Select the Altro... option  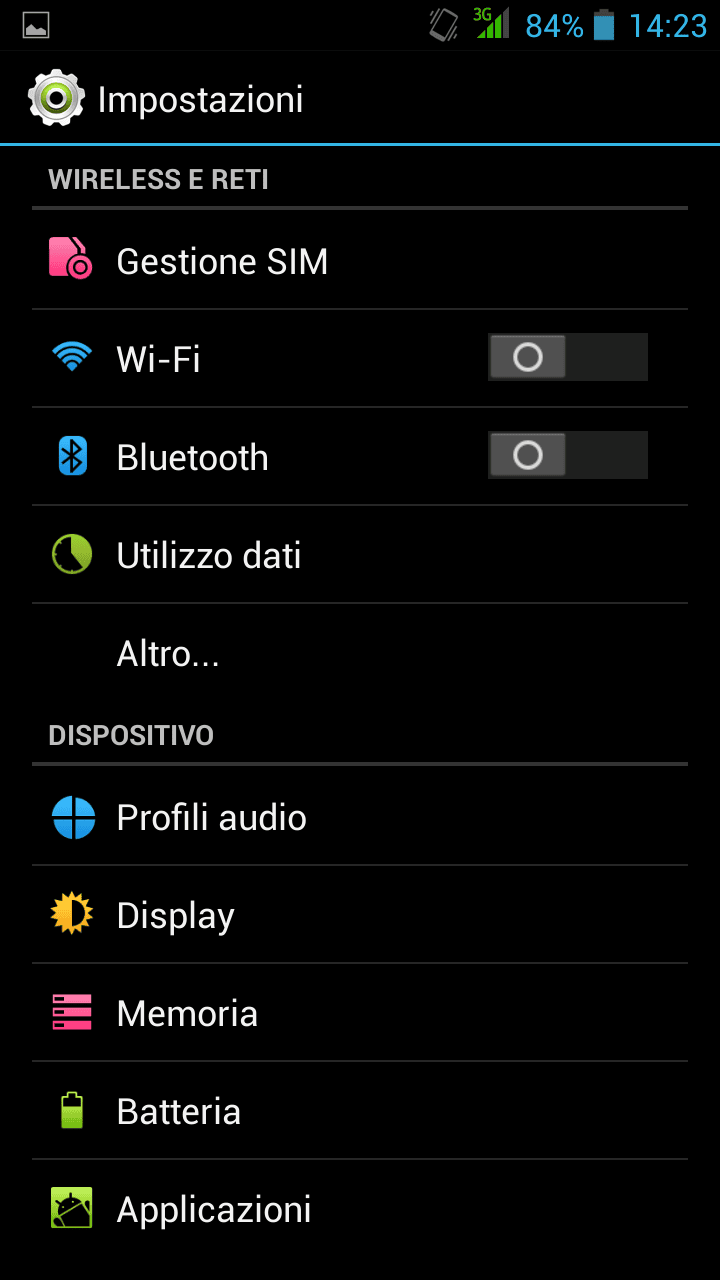click(x=168, y=653)
